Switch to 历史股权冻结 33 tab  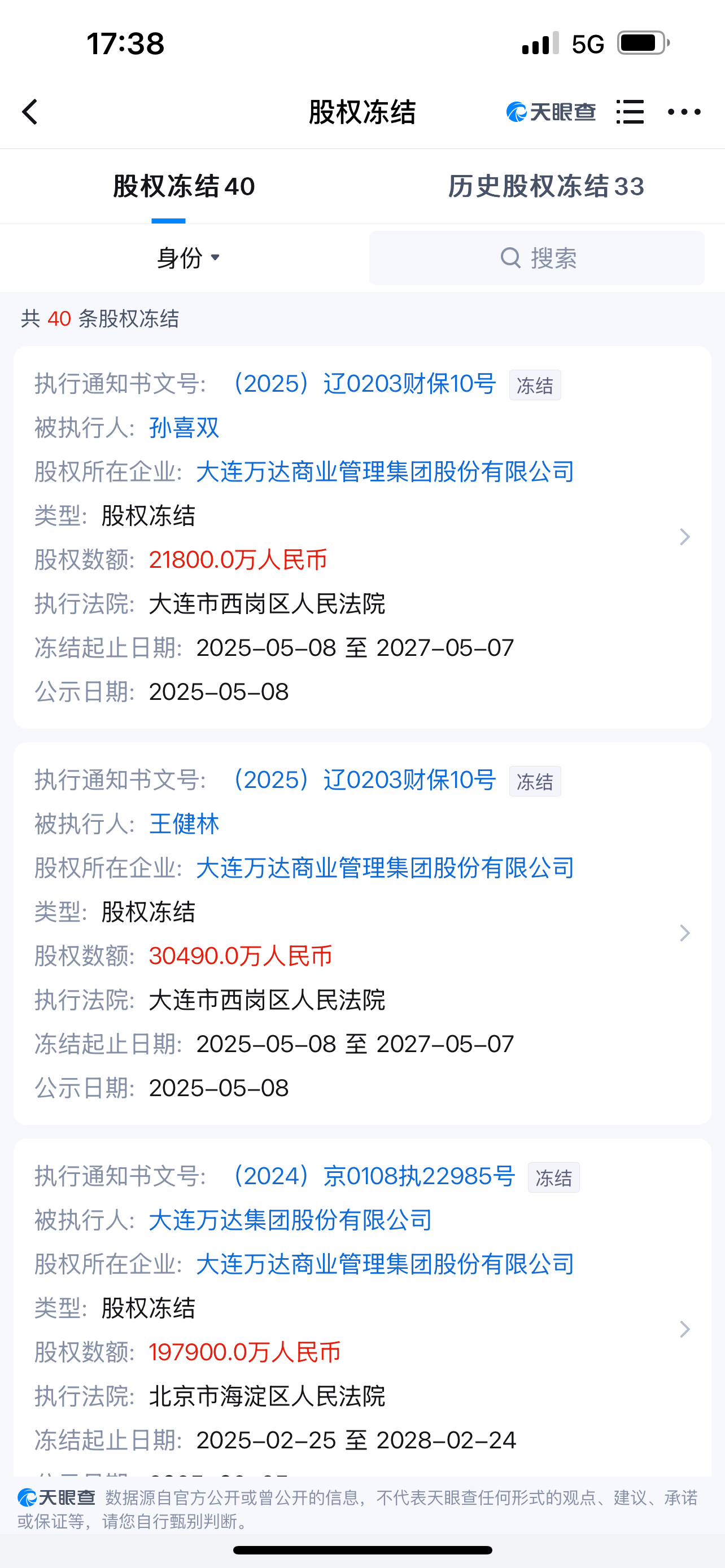[x=545, y=186]
